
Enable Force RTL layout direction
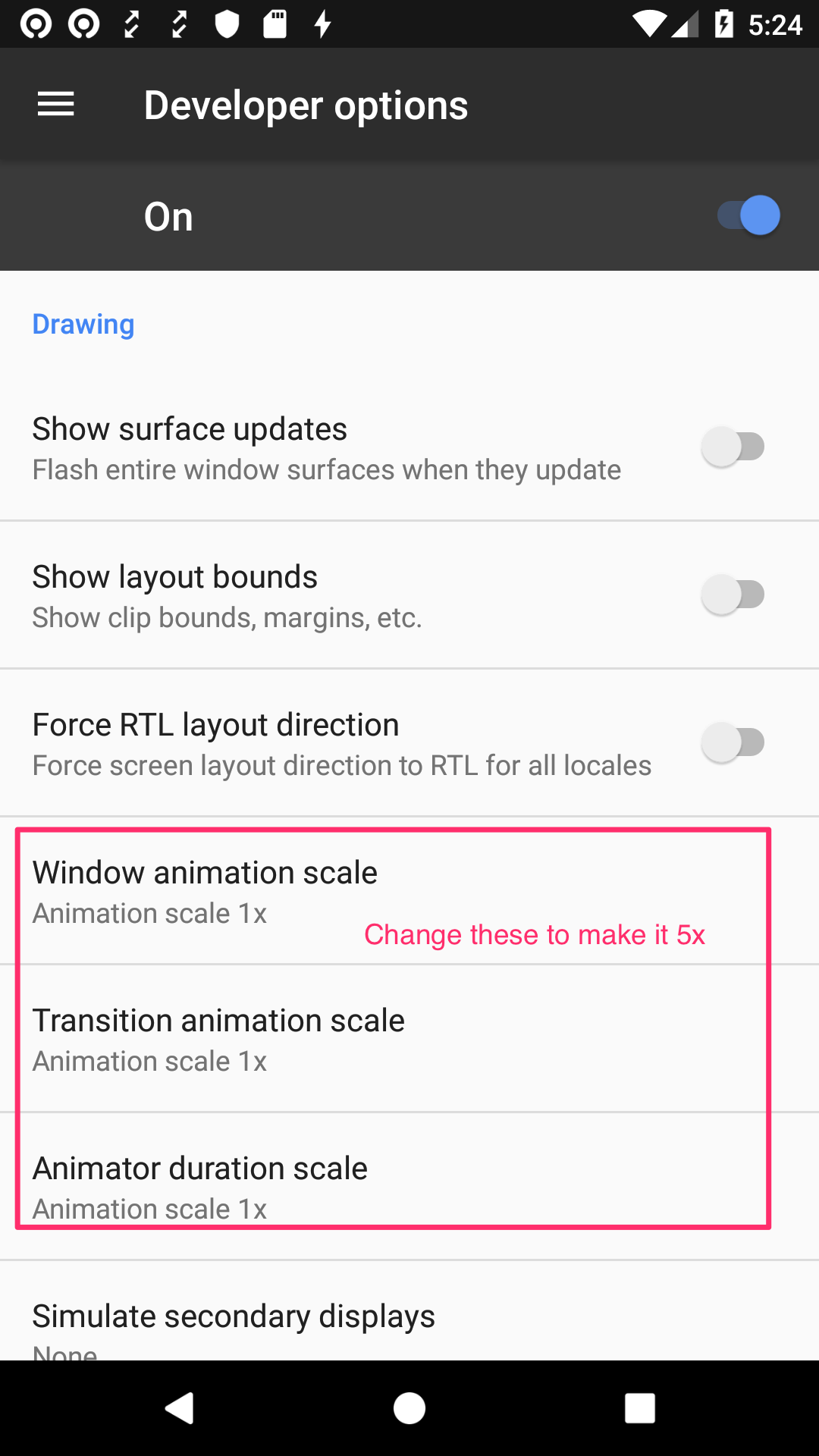tap(733, 742)
